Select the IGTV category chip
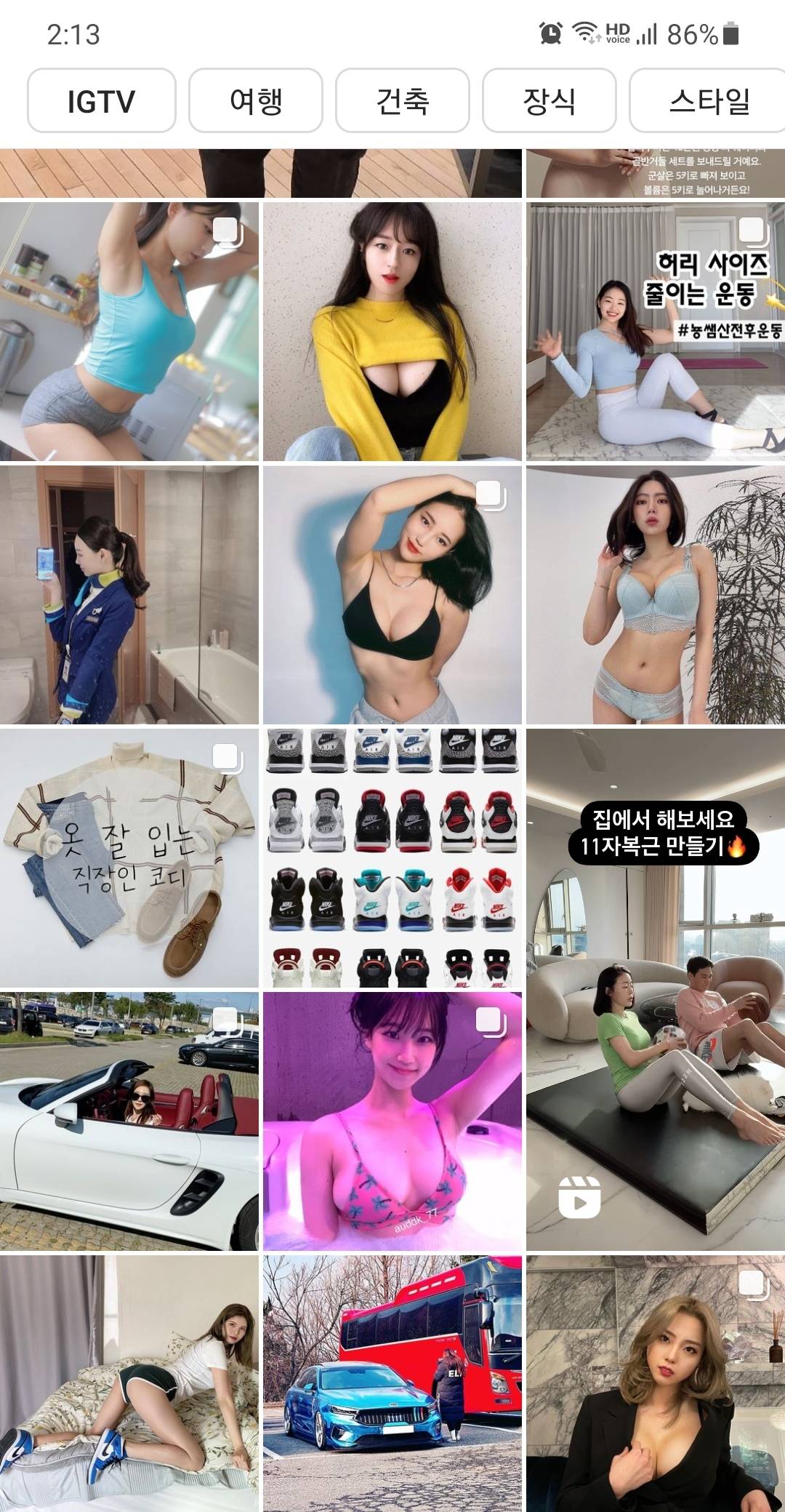785x1512 pixels. (x=101, y=100)
